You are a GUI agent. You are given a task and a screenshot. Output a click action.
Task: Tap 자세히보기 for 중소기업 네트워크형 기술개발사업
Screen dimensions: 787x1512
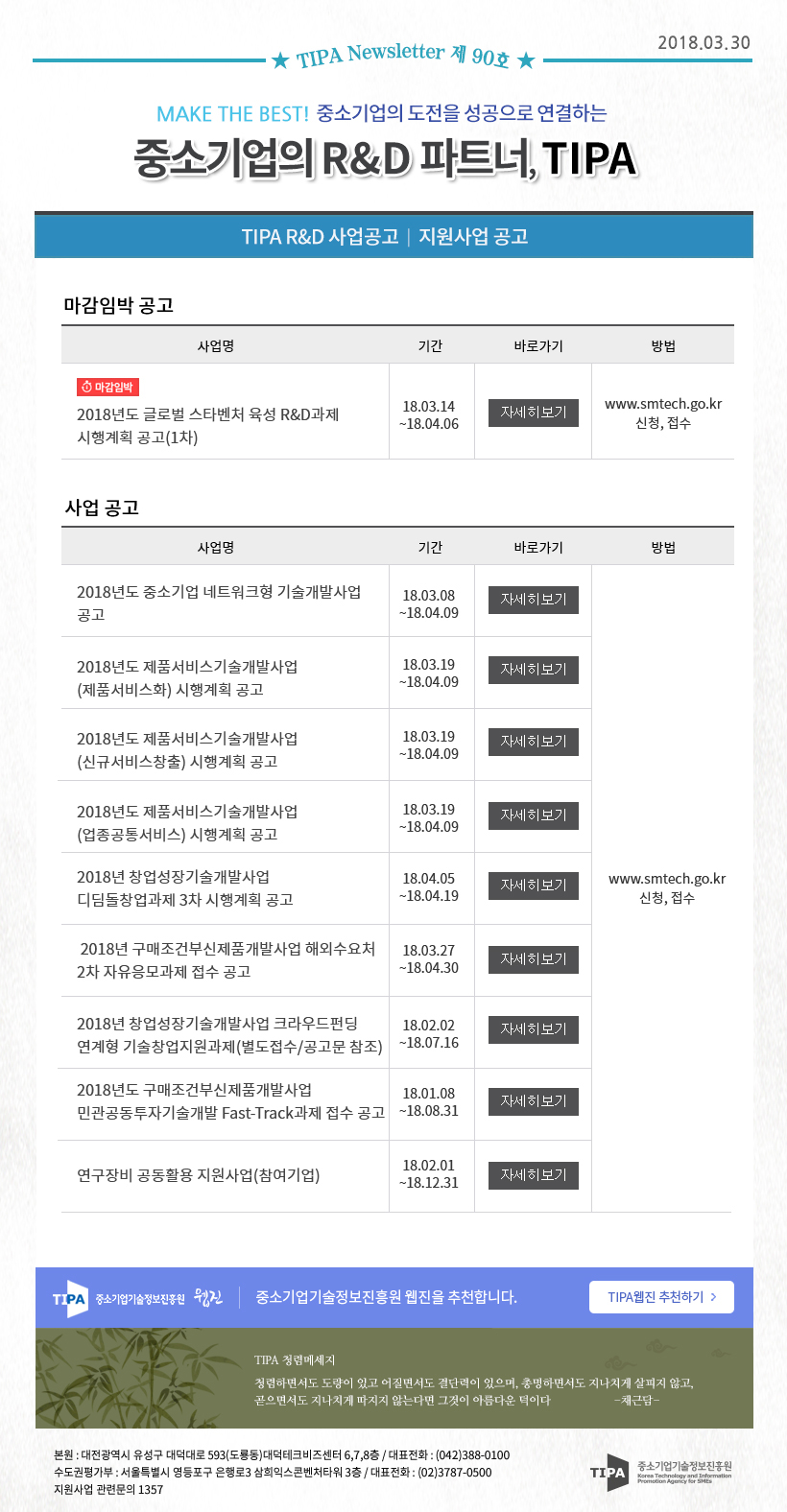tap(534, 600)
